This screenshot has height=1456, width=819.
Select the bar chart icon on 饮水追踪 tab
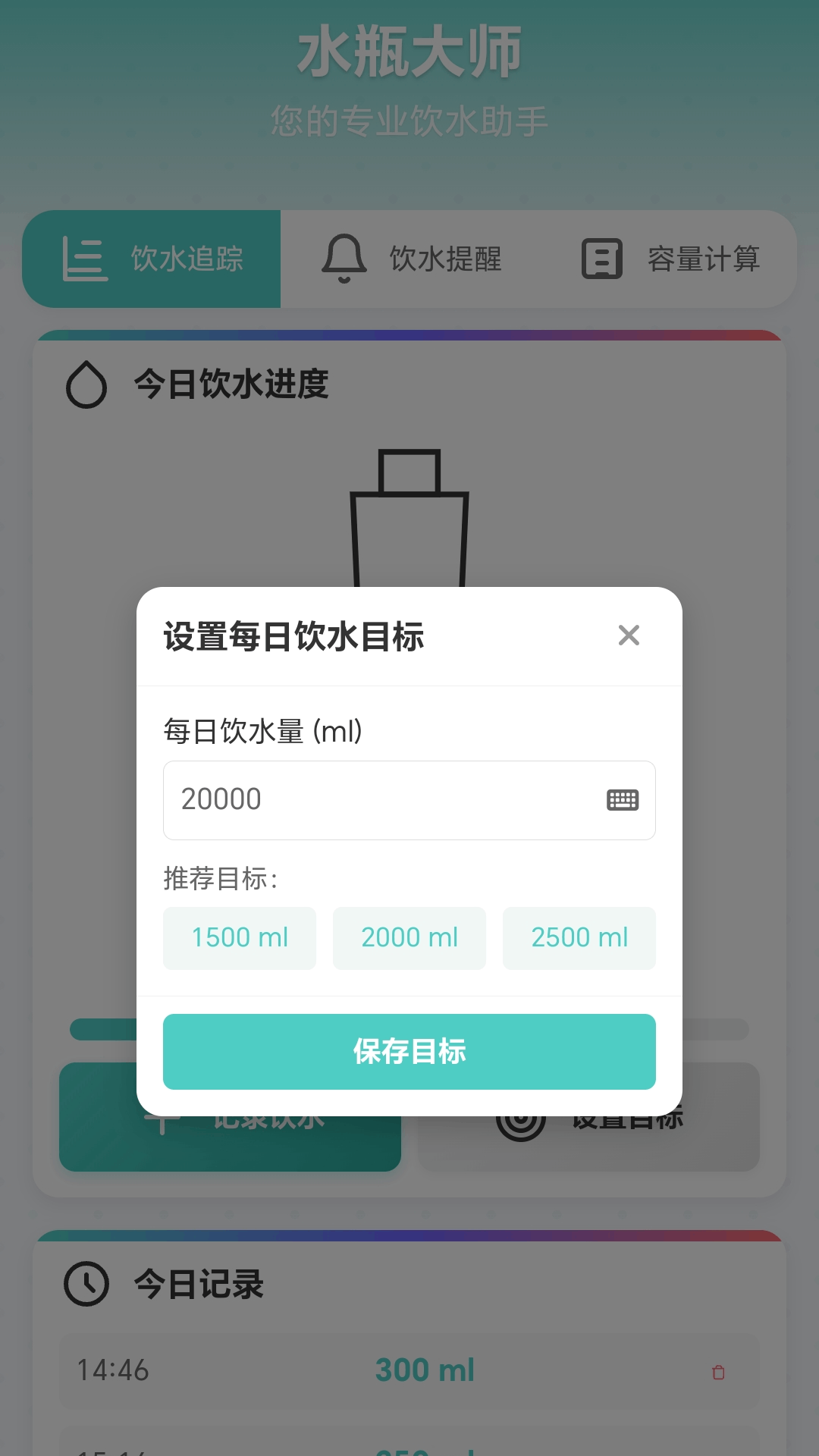pyautogui.click(x=86, y=259)
